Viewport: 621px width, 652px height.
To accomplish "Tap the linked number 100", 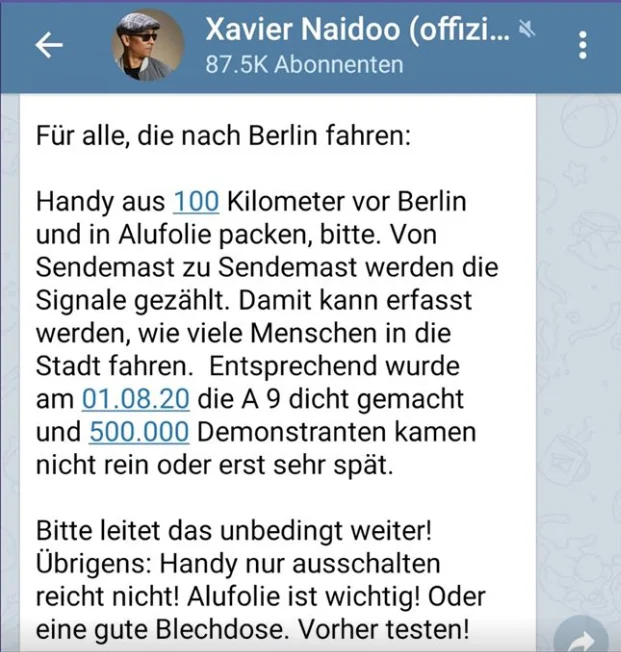I will 196,201.
